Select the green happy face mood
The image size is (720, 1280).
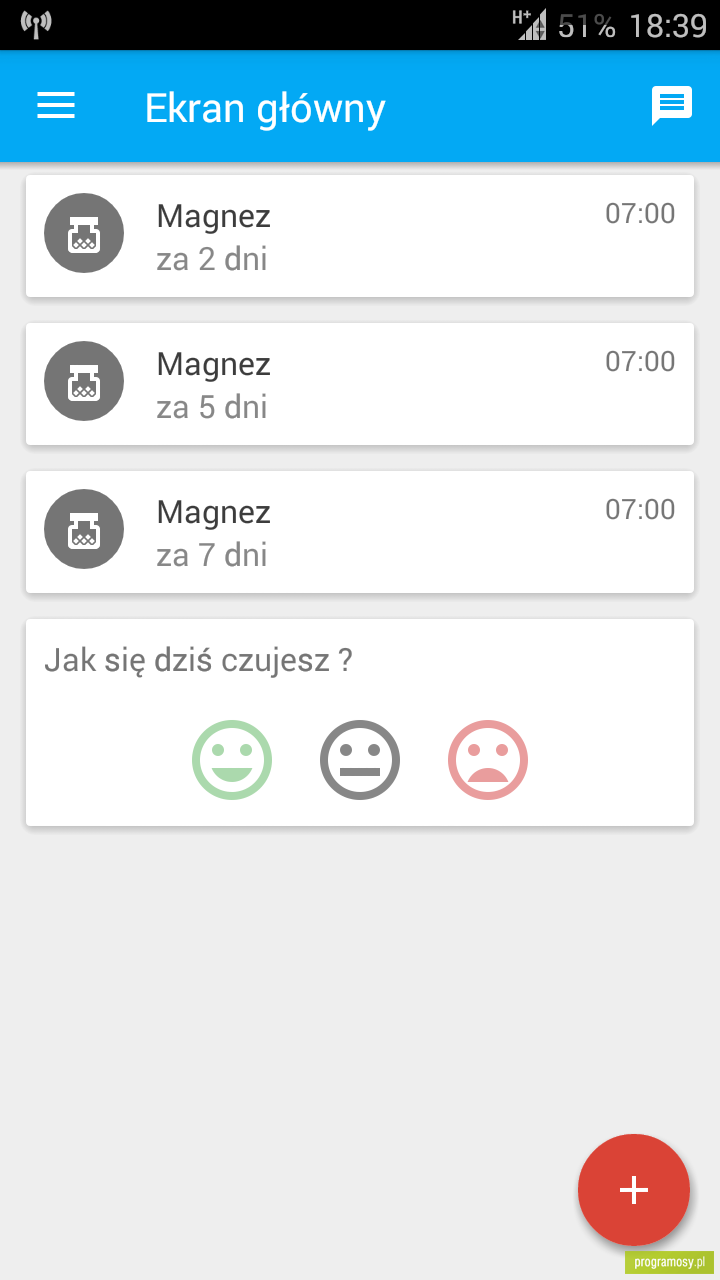pos(232,760)
